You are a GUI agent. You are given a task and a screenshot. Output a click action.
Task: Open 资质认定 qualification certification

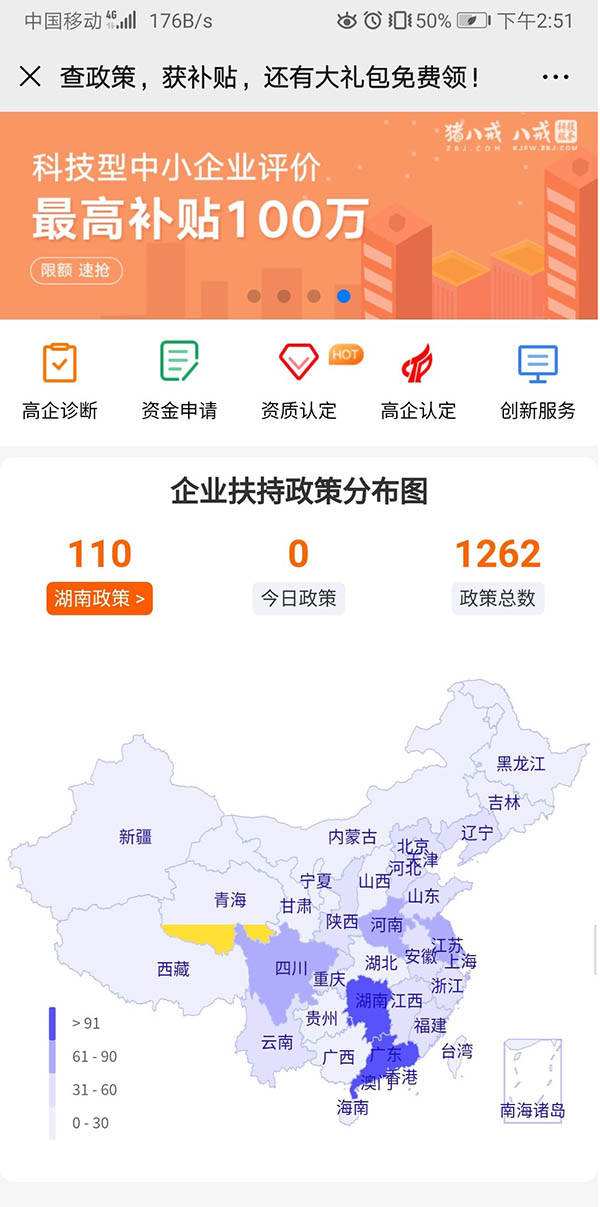299,380
